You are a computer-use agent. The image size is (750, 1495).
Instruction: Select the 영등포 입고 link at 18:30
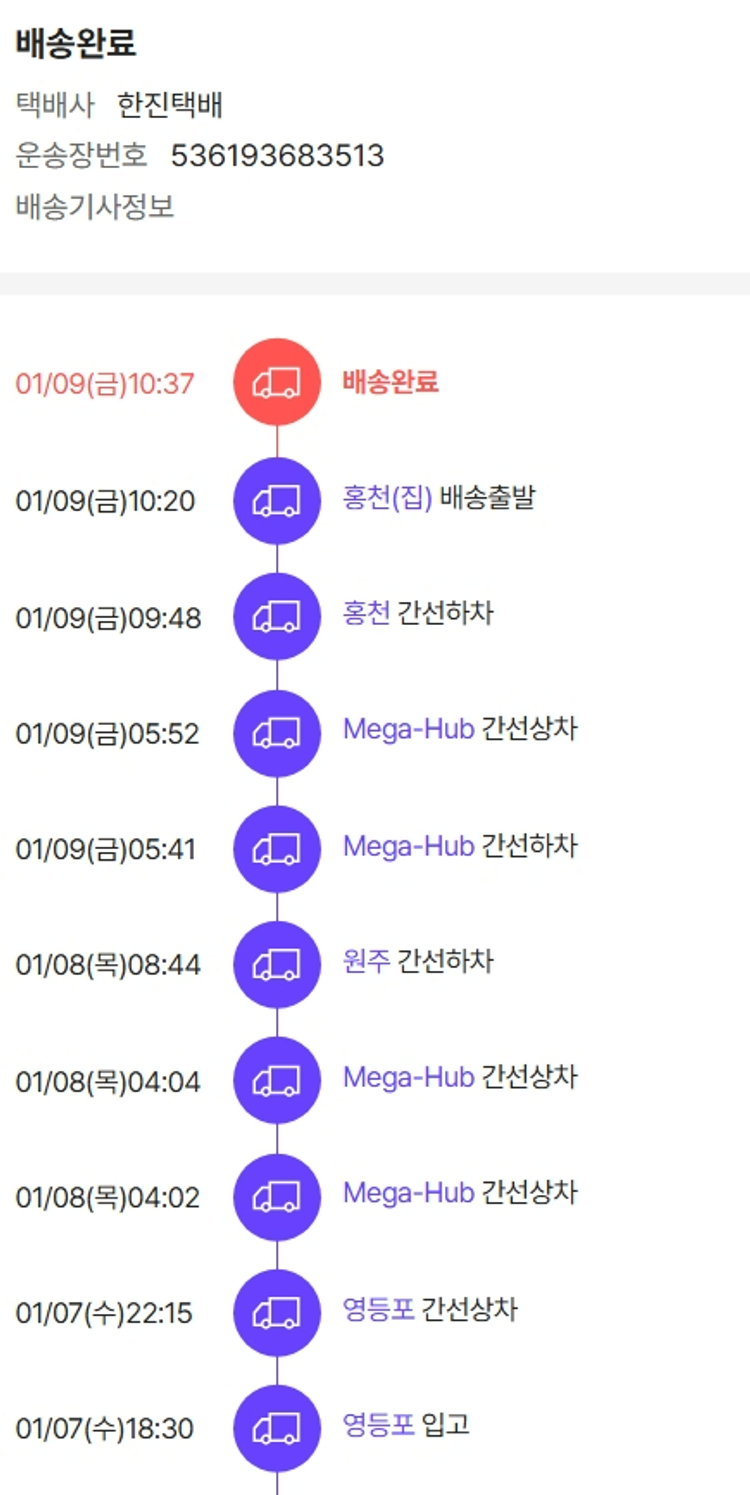378,1425
